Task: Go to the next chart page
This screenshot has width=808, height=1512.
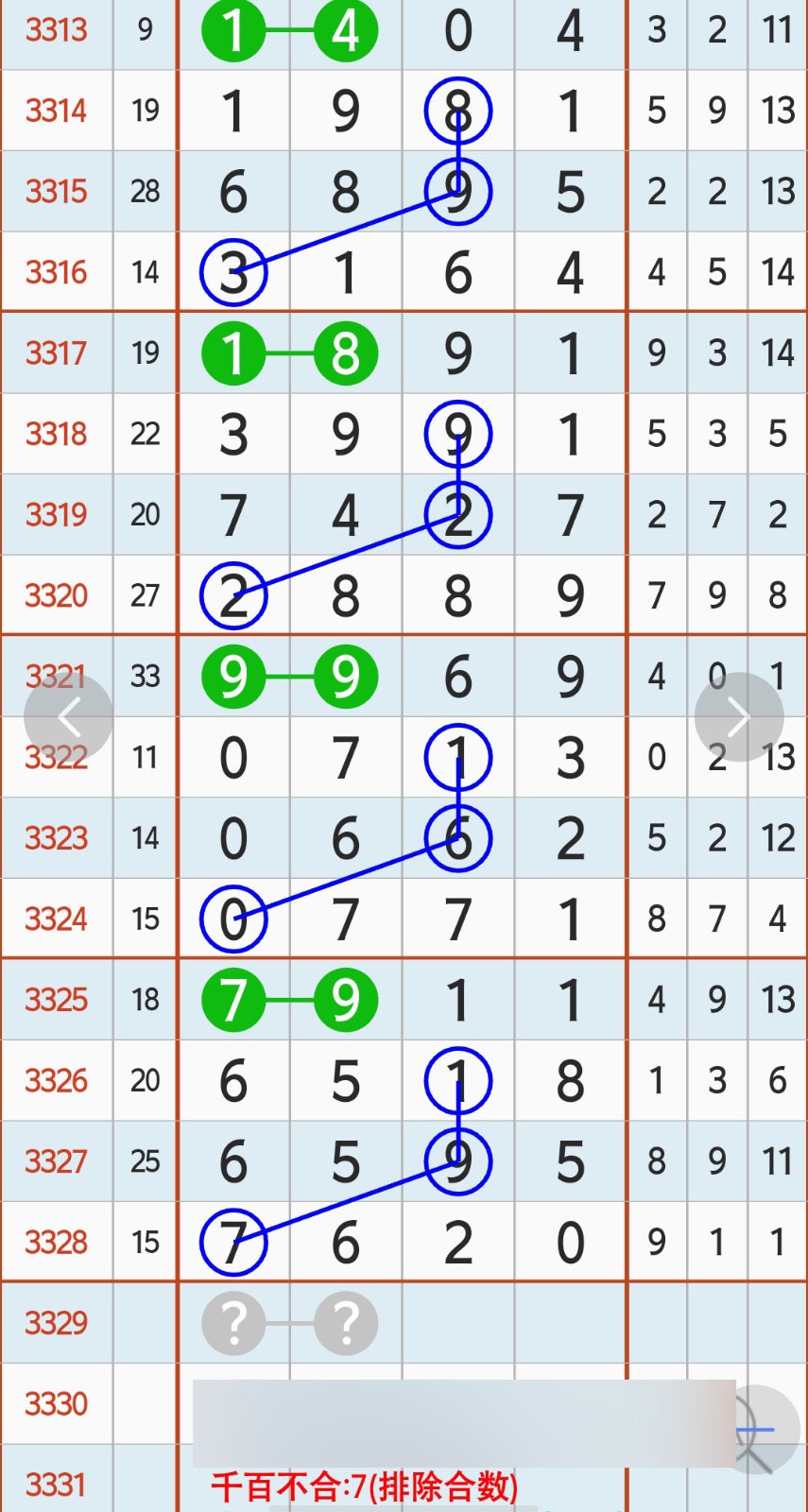Action: pos(739,717)
